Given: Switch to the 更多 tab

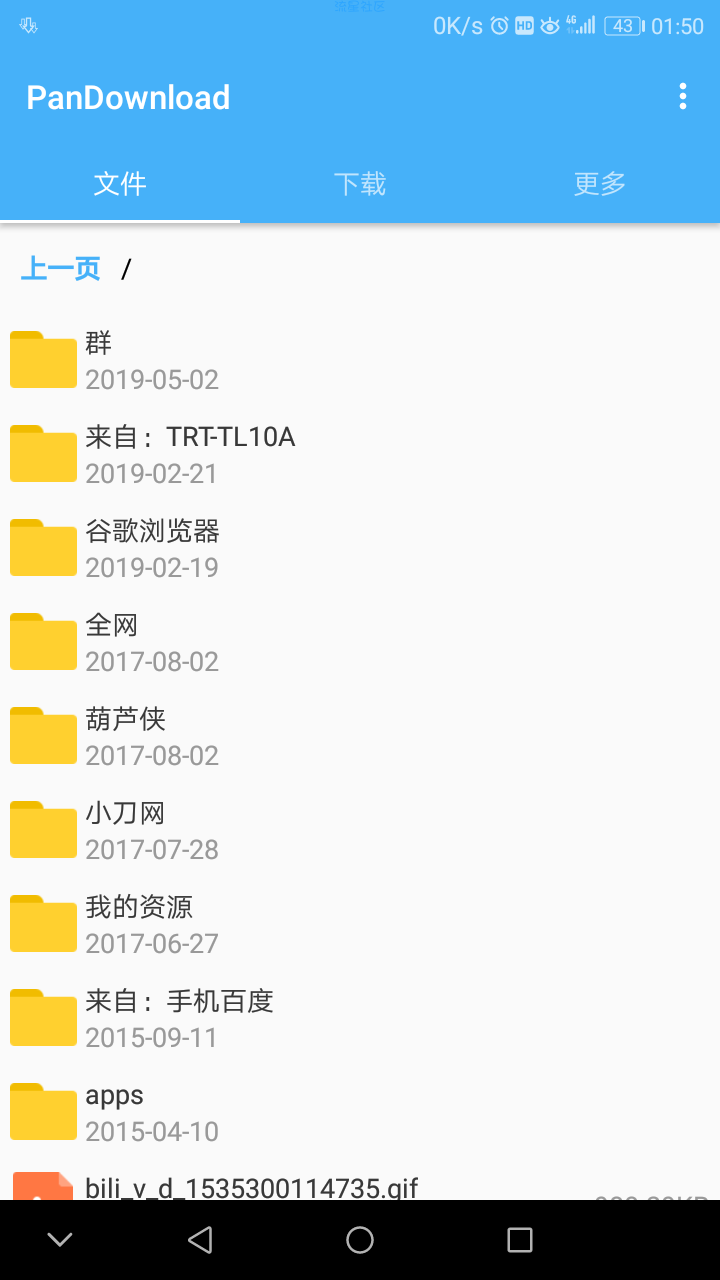Looking at the screenshot, I should point(600,184).
